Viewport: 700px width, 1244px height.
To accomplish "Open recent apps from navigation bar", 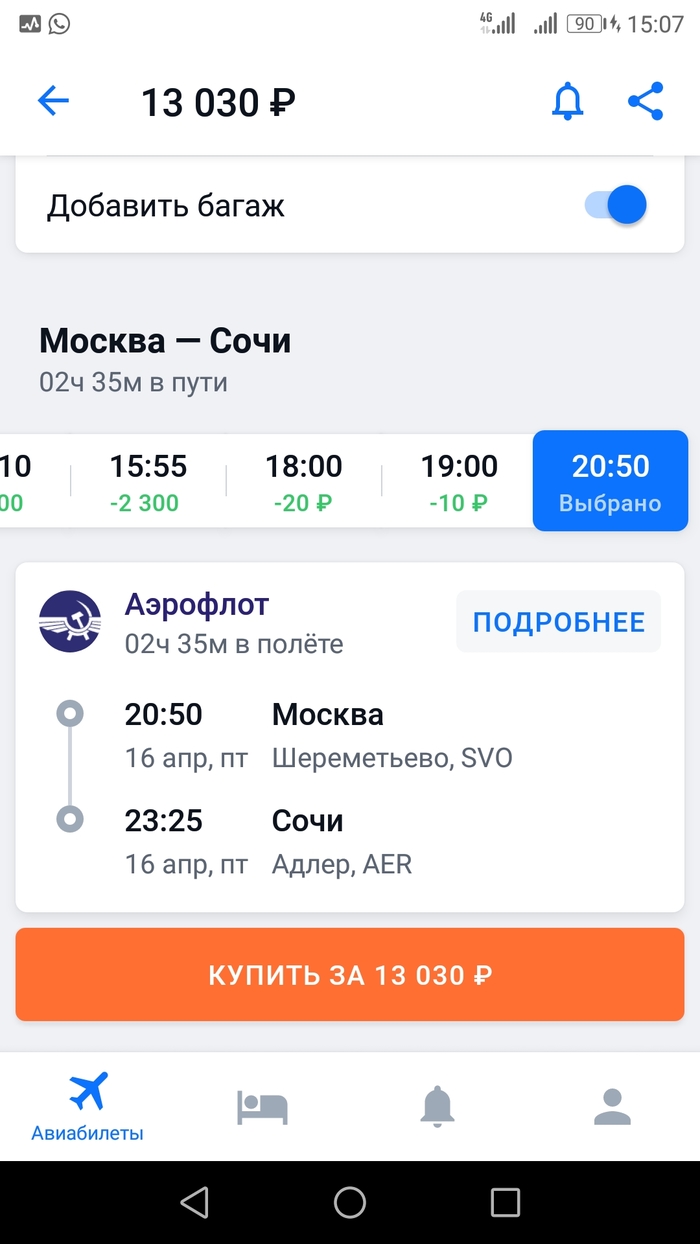I will (505, 1202).
